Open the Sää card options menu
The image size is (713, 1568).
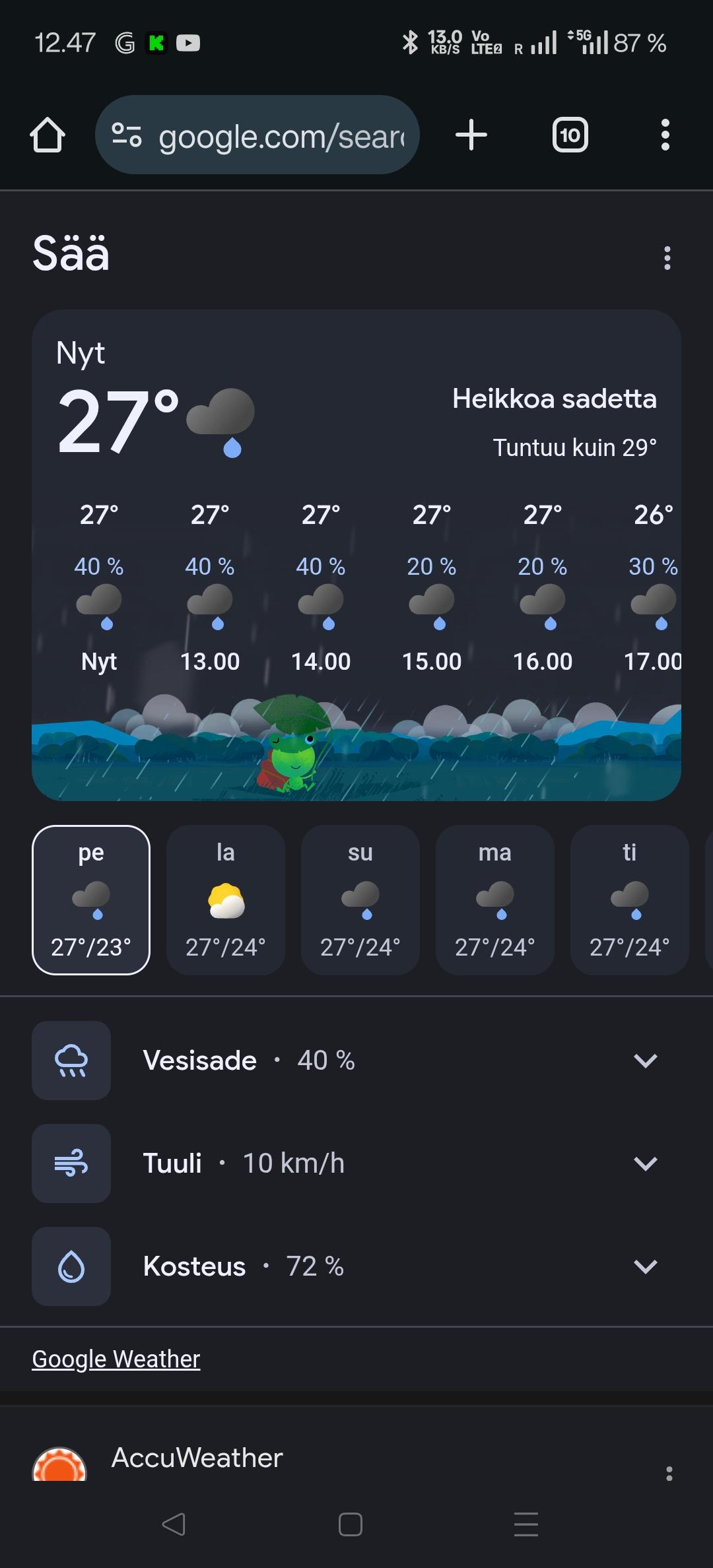pos(667,258)
